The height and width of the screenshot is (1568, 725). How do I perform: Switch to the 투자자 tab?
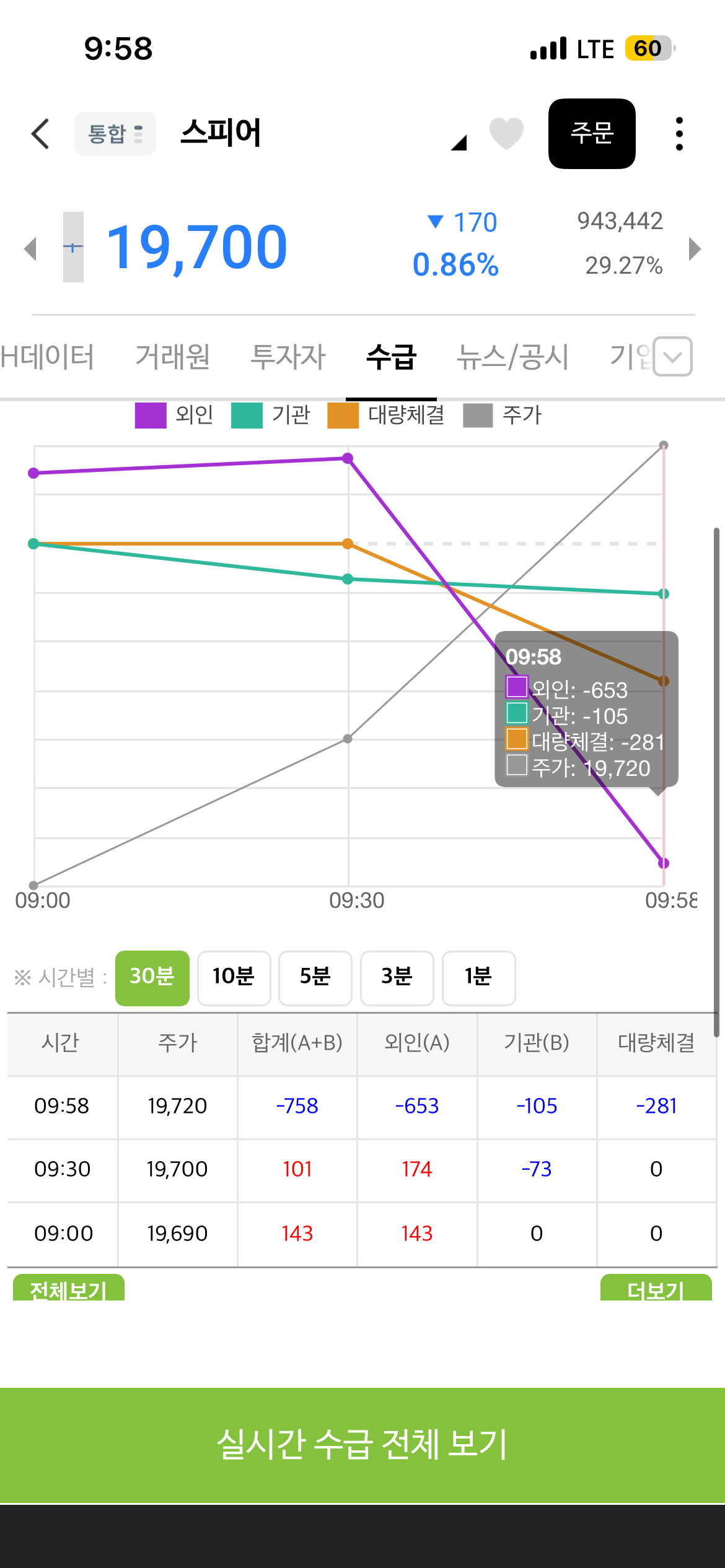coord(288,357)
